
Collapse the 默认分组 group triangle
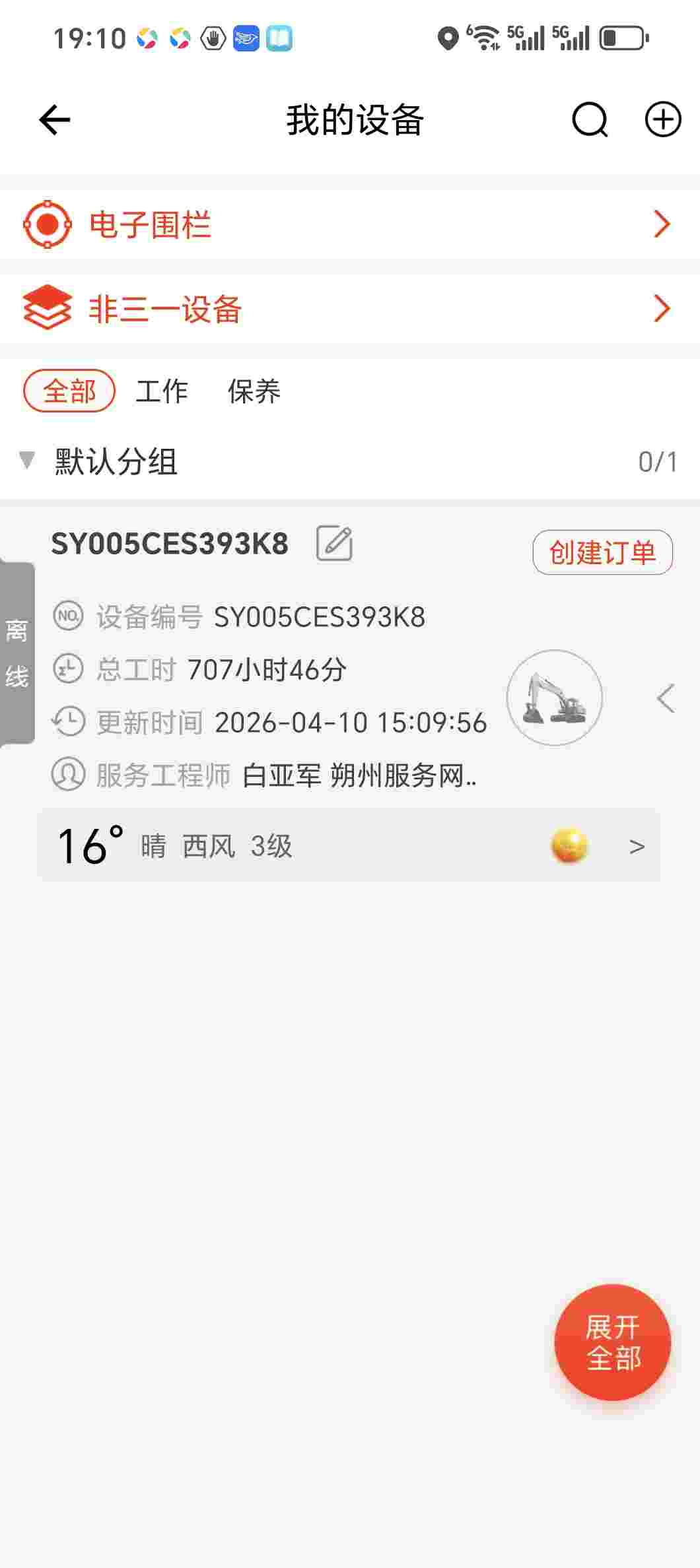click(27, 461)
